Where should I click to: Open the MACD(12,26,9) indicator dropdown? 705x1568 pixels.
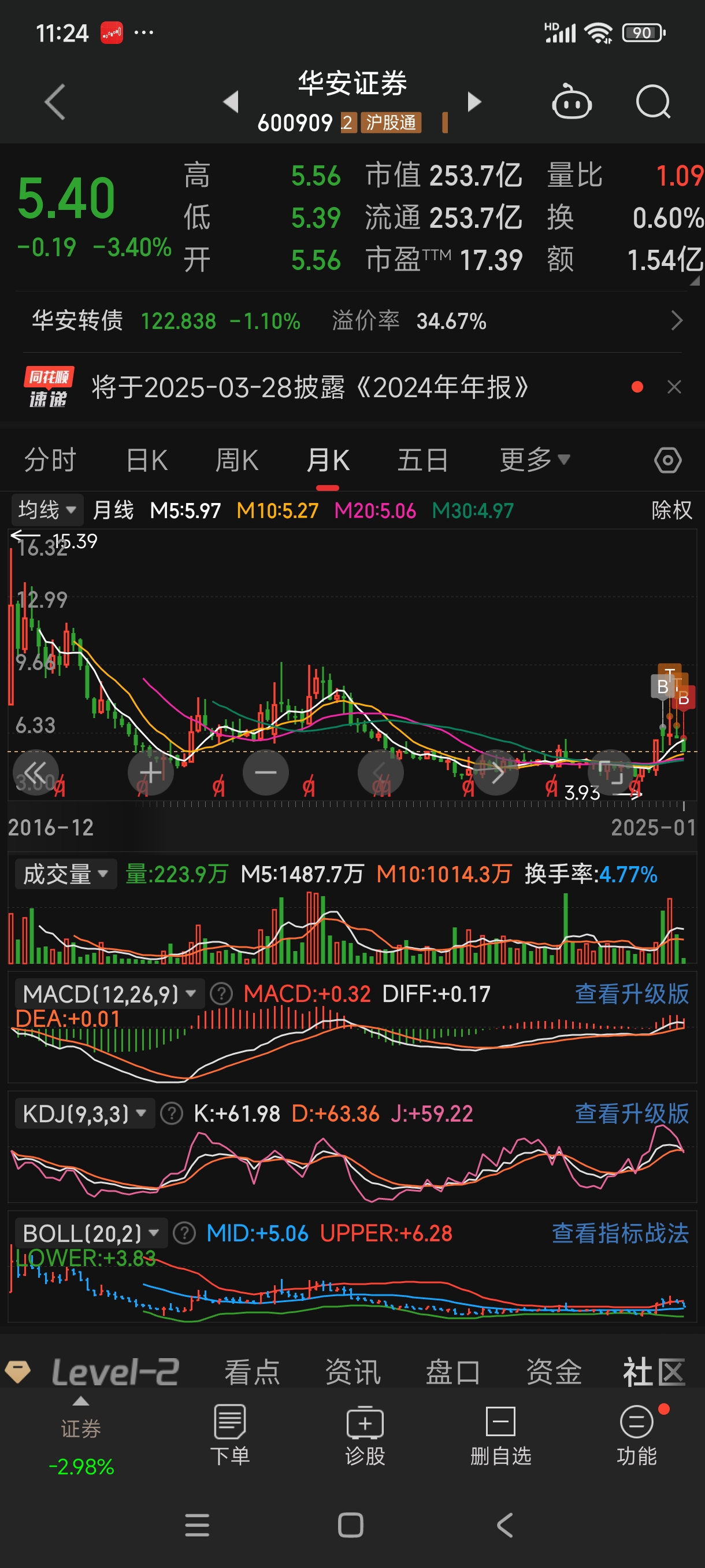coord(108,993)
